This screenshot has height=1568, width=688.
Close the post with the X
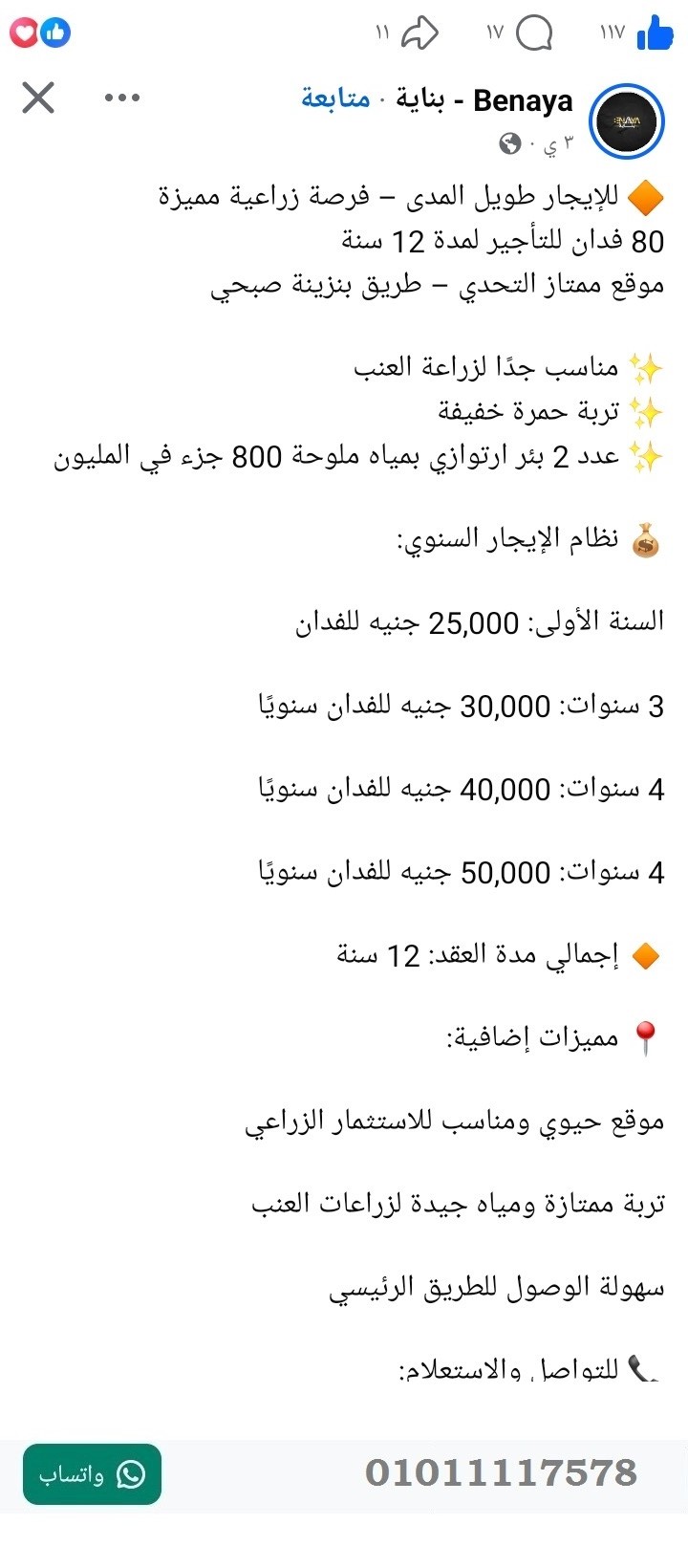click(x=36, y=97)
